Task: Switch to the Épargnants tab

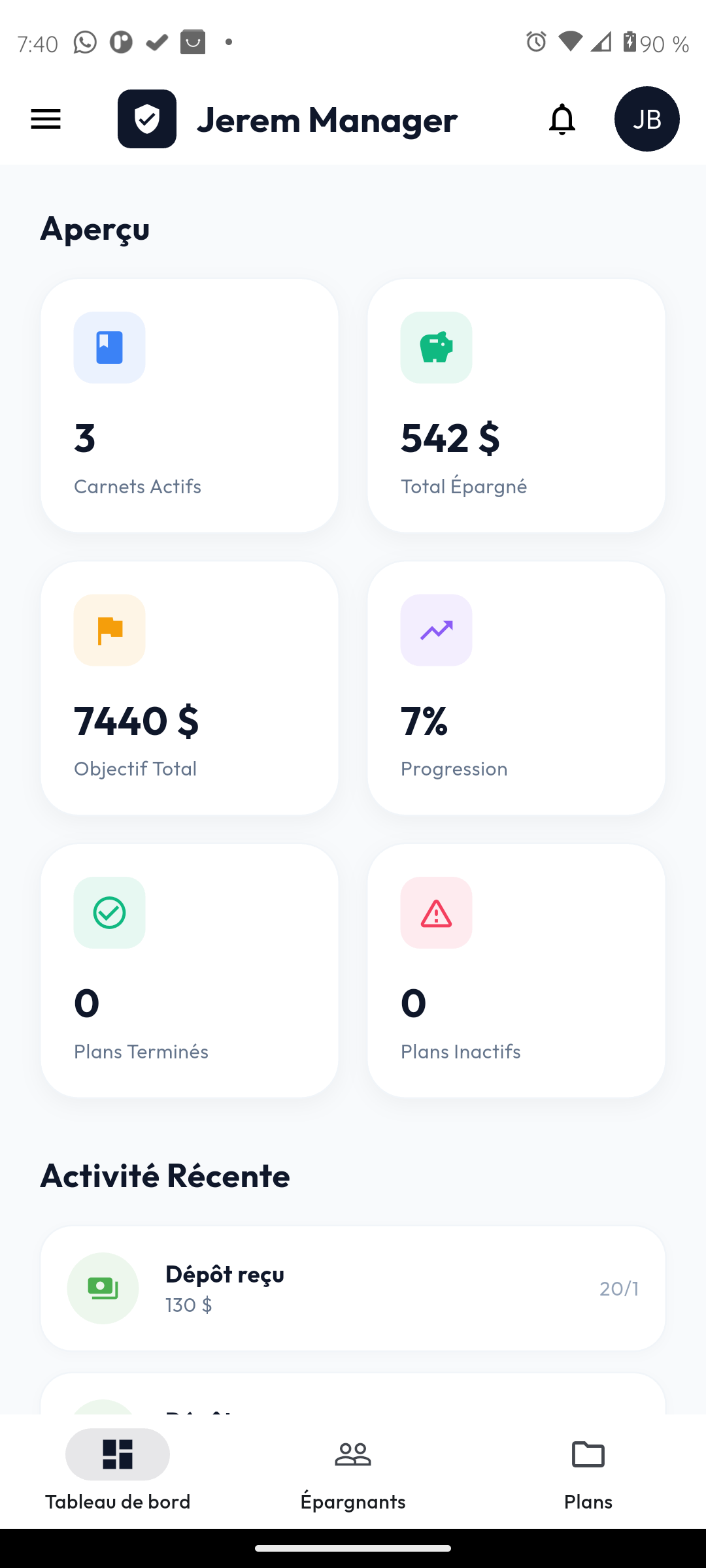Action: 353,1471
